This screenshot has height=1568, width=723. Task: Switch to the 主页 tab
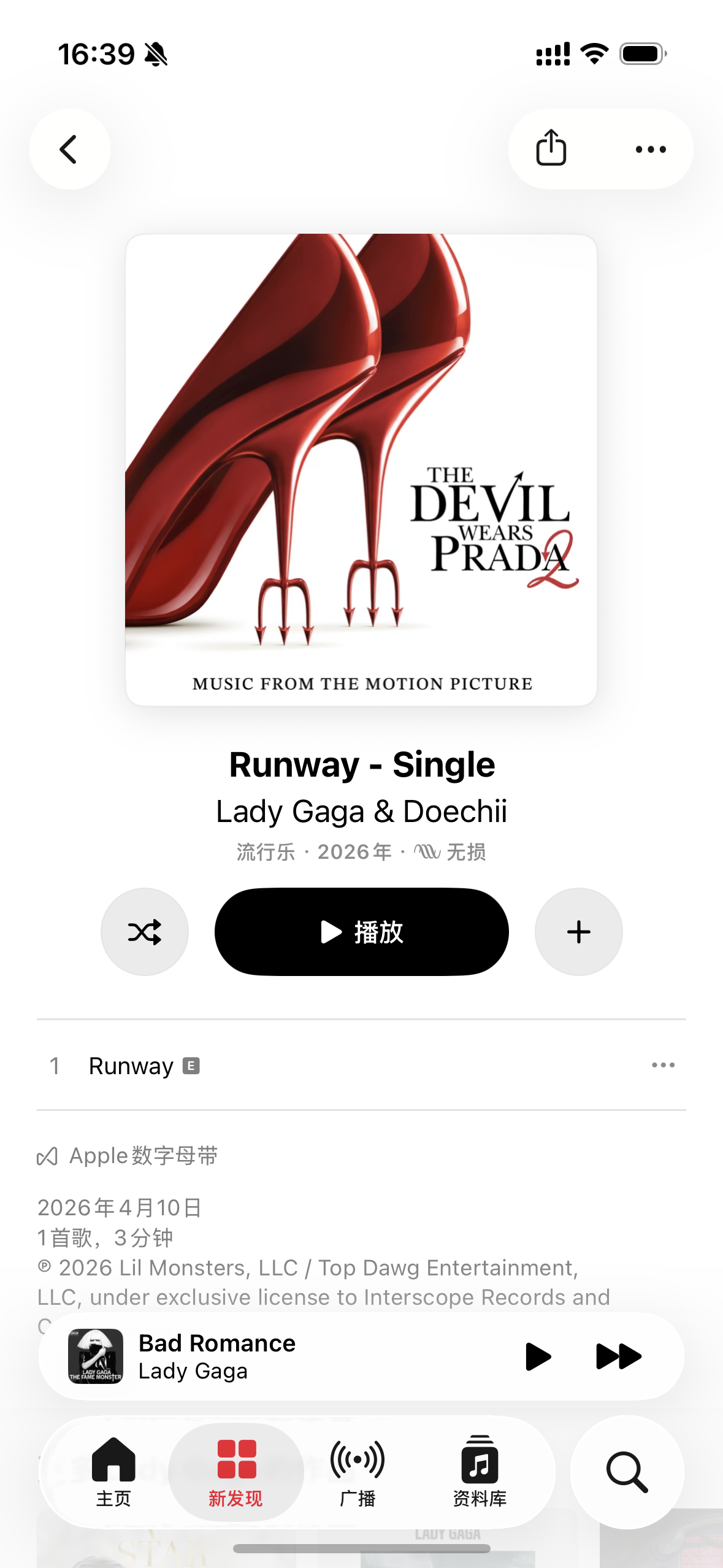[x=113, y=1472]
